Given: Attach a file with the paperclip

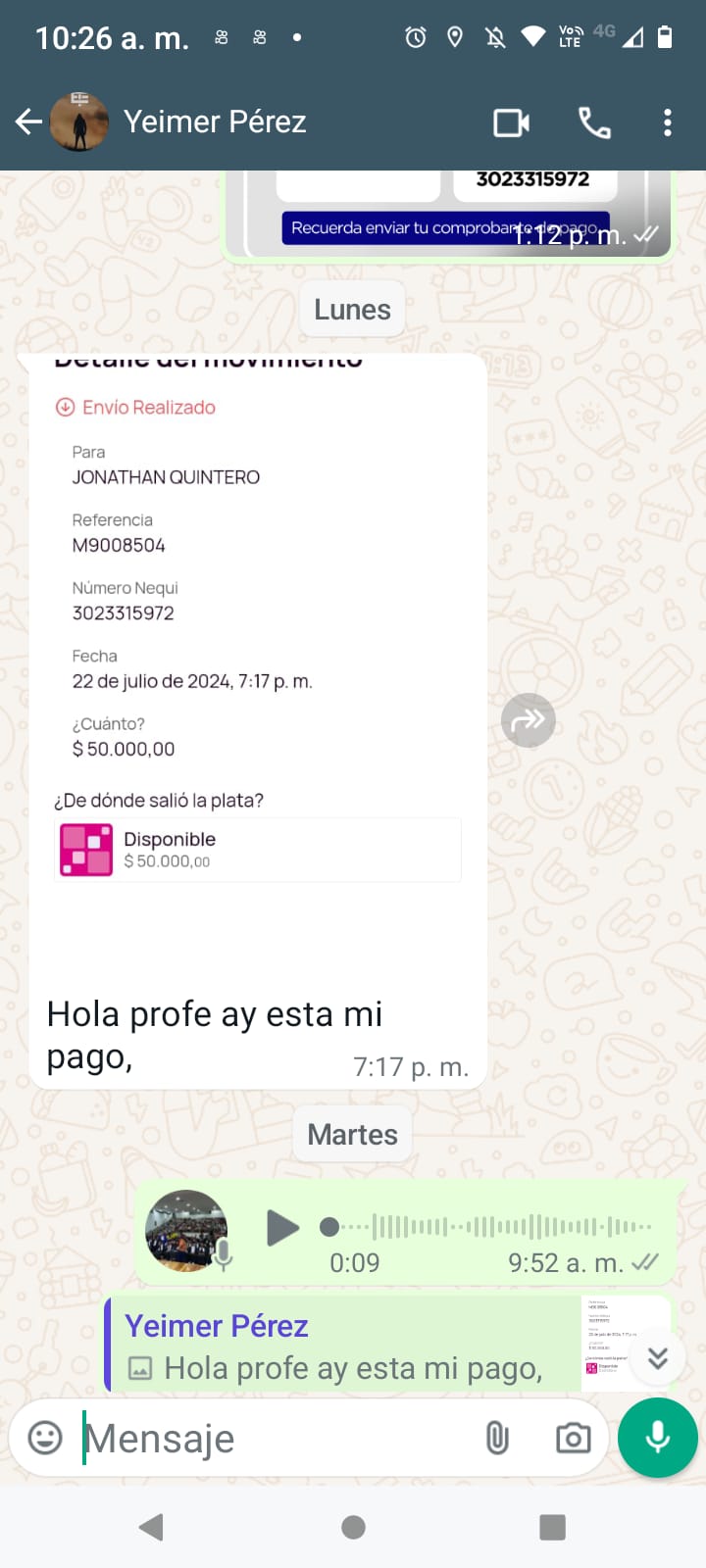Looking at the screenshot, I should pyautogui.click(x=497, y=1438).
